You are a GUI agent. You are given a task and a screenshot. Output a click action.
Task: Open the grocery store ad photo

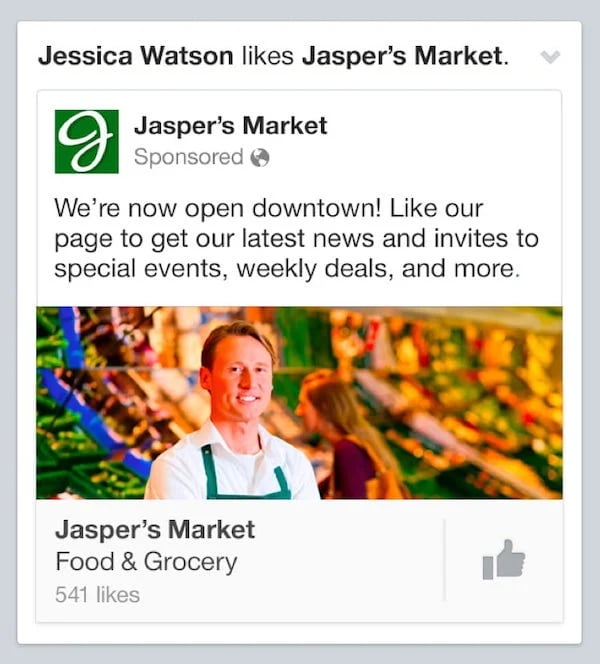[299, 402]
